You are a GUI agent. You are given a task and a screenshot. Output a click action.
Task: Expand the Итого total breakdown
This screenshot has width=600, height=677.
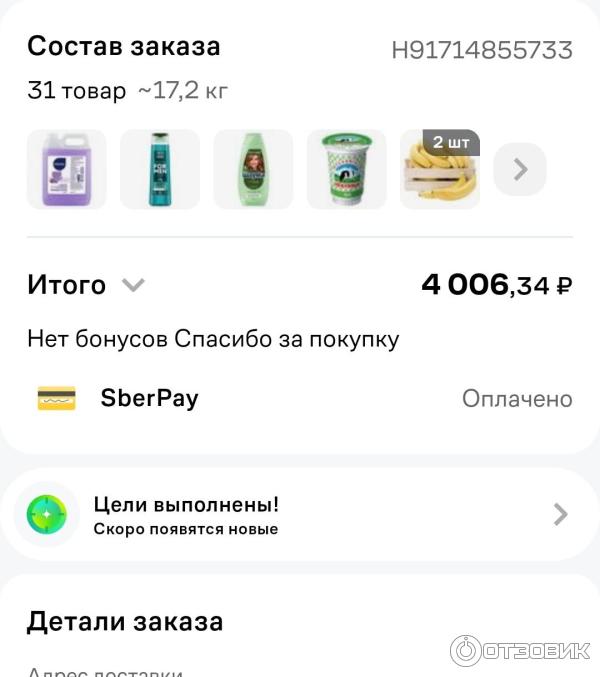tap(133, 286)
